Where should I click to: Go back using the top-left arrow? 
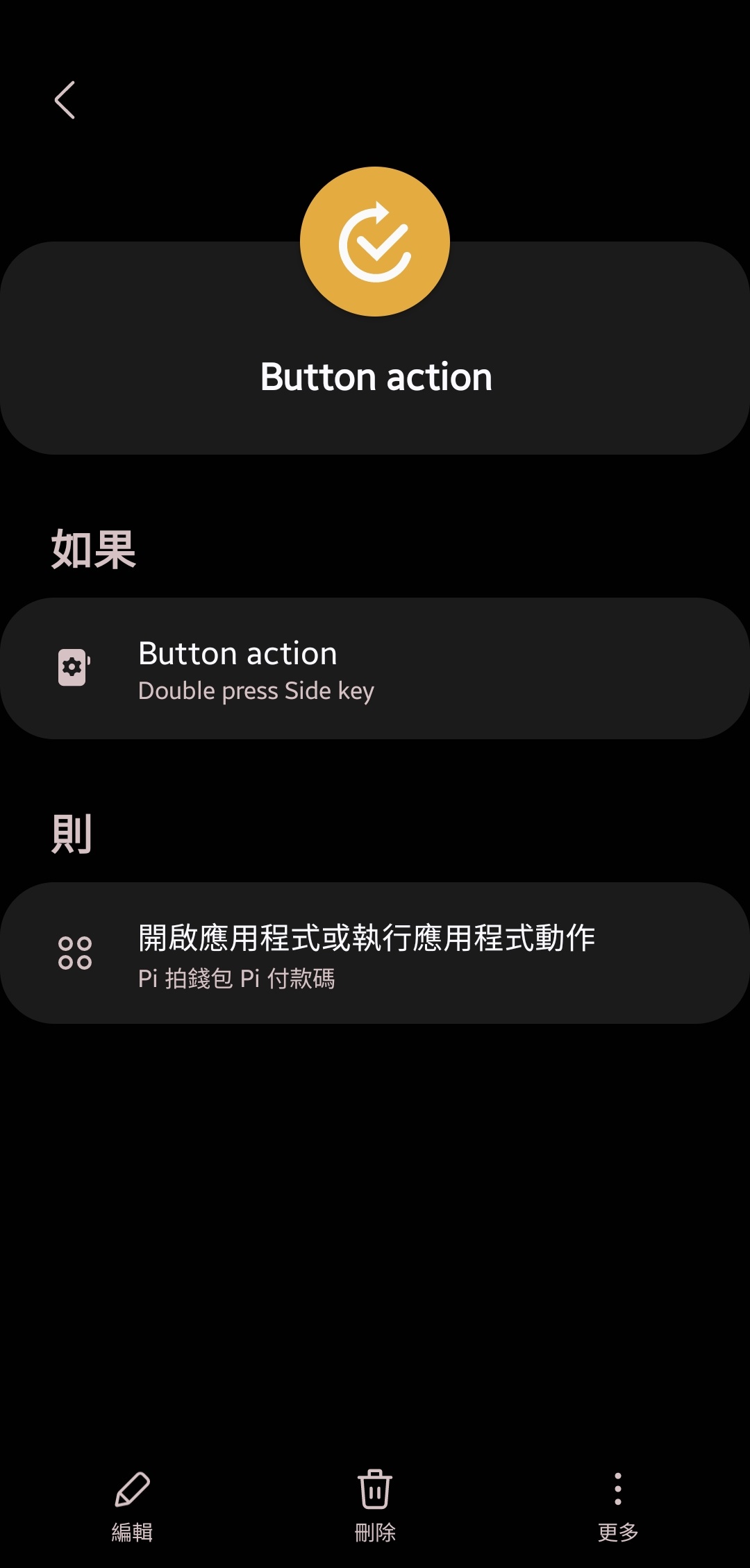point(65,100)
